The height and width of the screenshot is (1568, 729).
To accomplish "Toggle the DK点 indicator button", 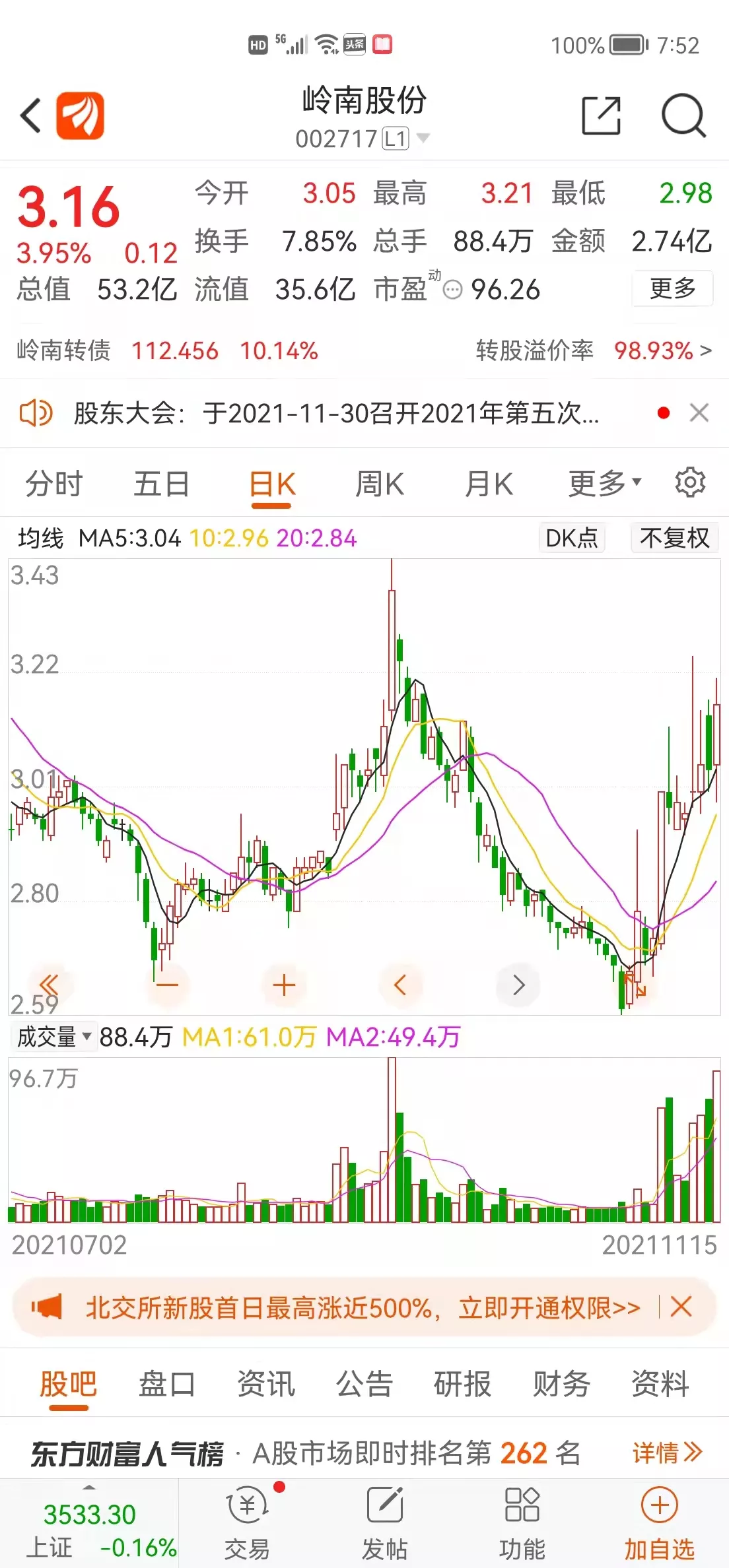I will pyautogui.click(x=572, y=538).
